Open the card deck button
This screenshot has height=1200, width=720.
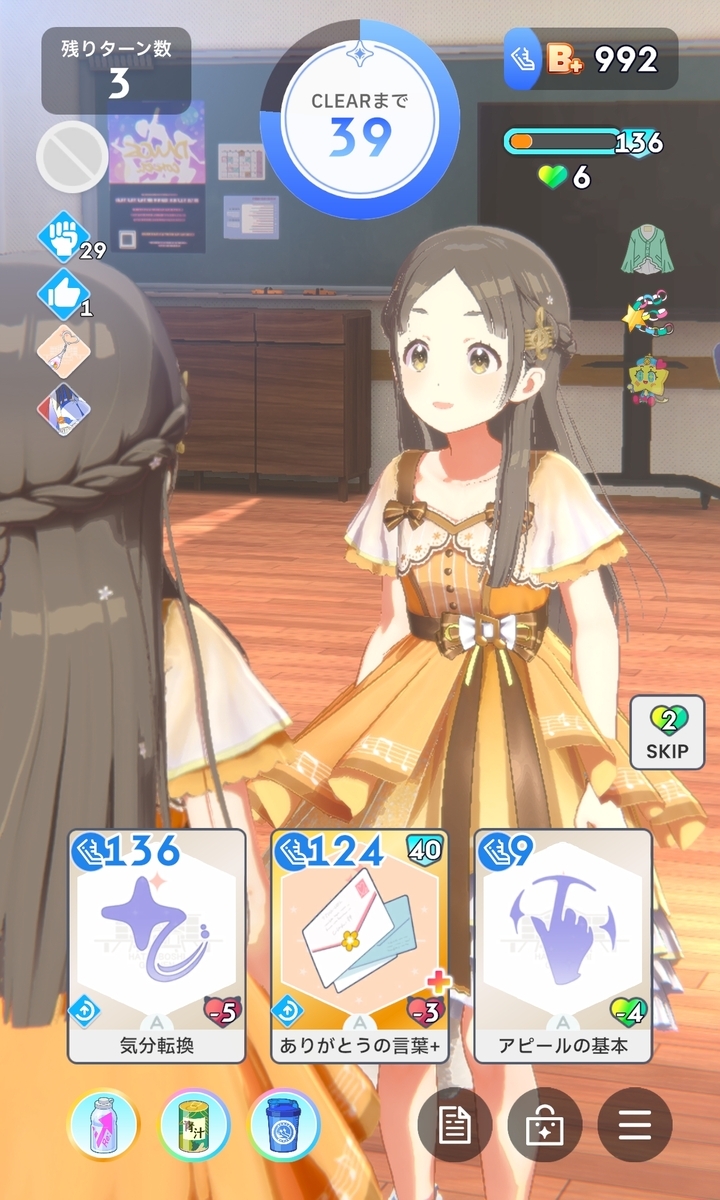tap(545, 1125)
